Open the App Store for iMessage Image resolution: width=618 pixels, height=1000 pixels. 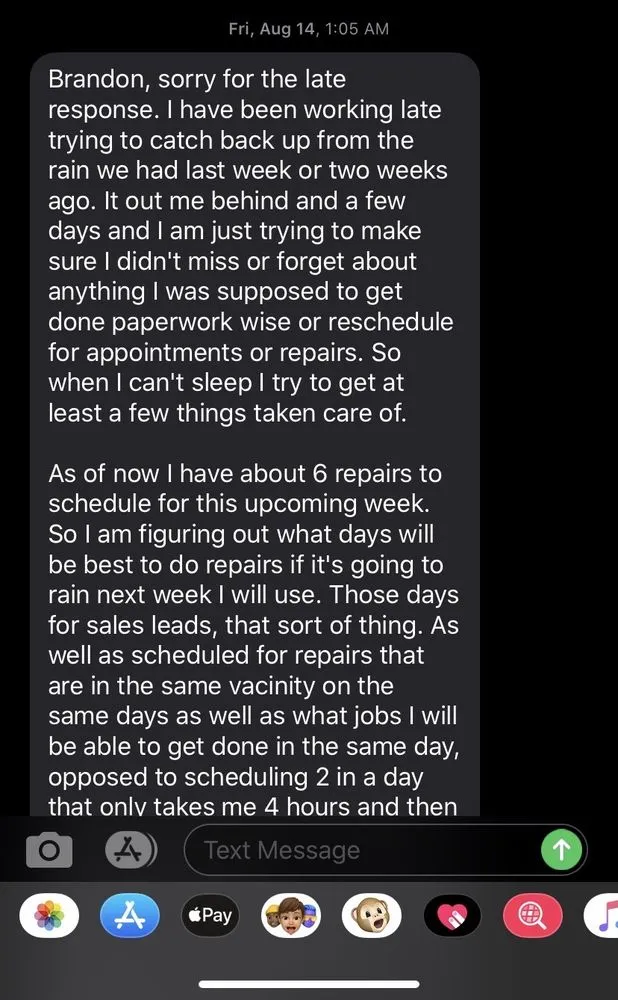tap(129, 915)
